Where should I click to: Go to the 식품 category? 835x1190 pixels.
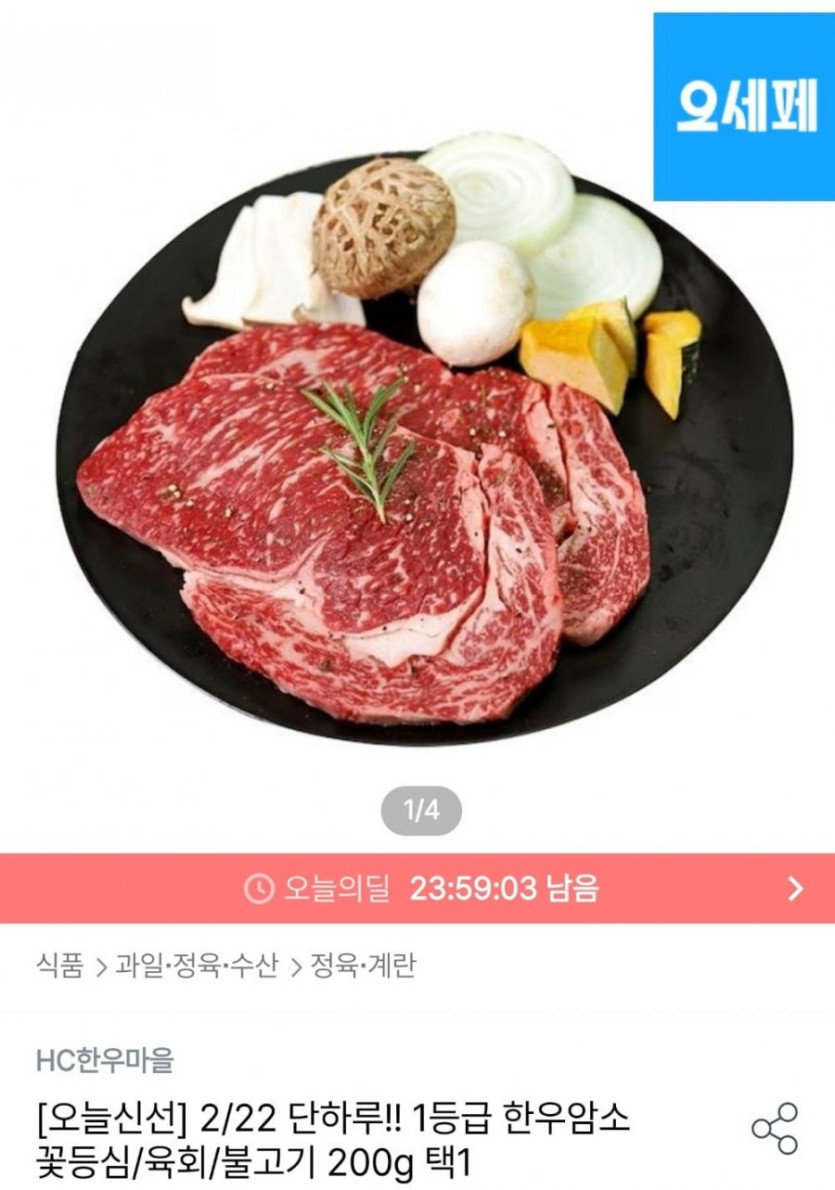pos(60,967)
